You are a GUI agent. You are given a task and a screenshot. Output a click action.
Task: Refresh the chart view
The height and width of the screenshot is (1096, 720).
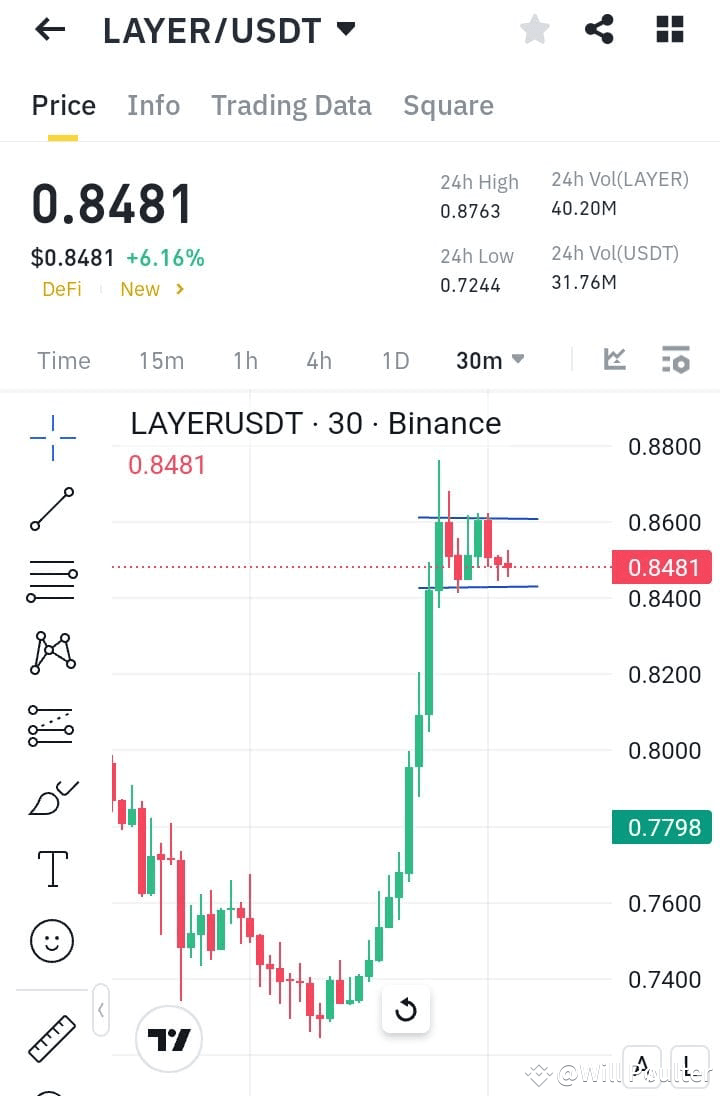405,1011
